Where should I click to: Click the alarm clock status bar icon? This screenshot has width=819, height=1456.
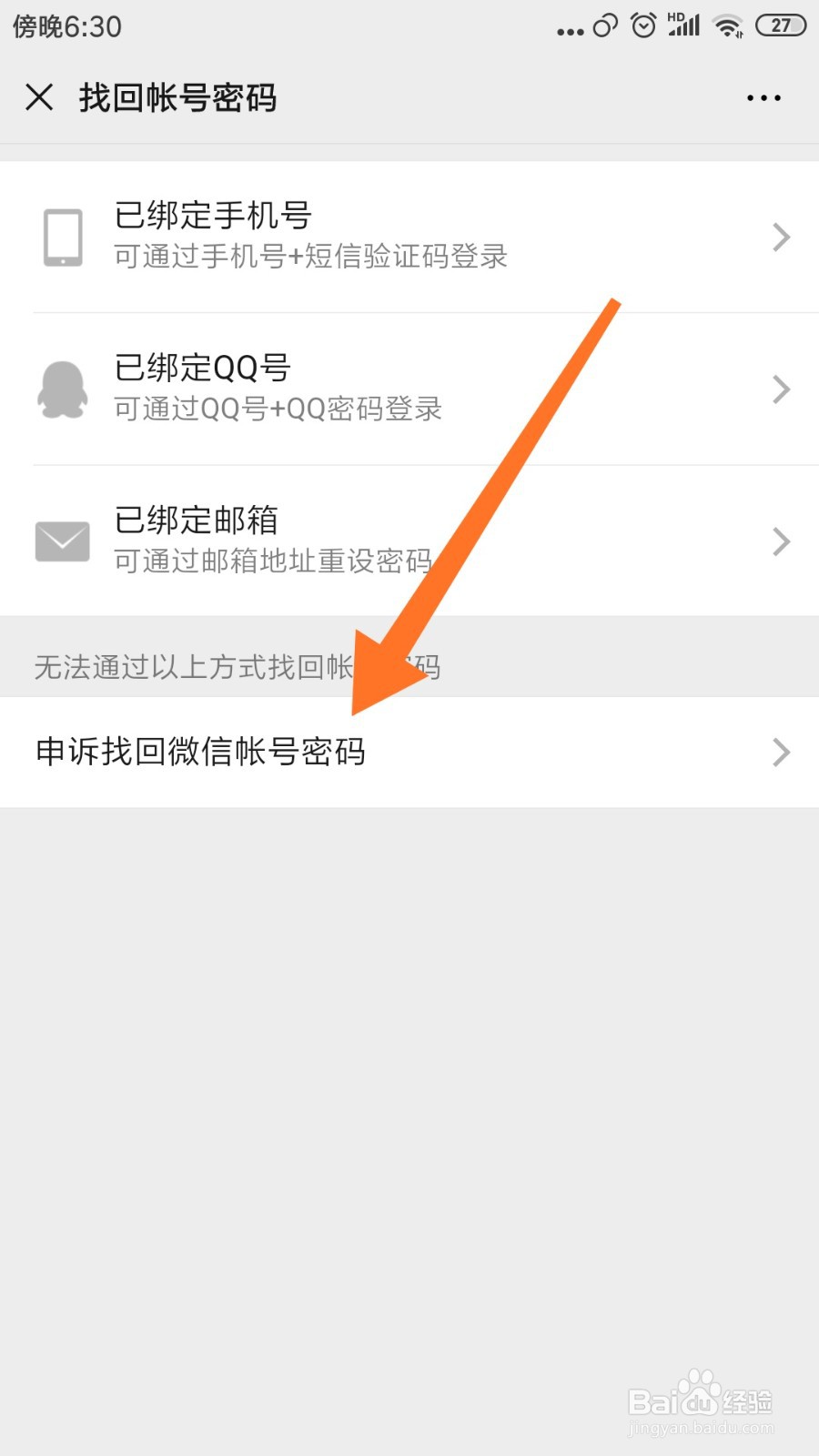coord(642,25)
